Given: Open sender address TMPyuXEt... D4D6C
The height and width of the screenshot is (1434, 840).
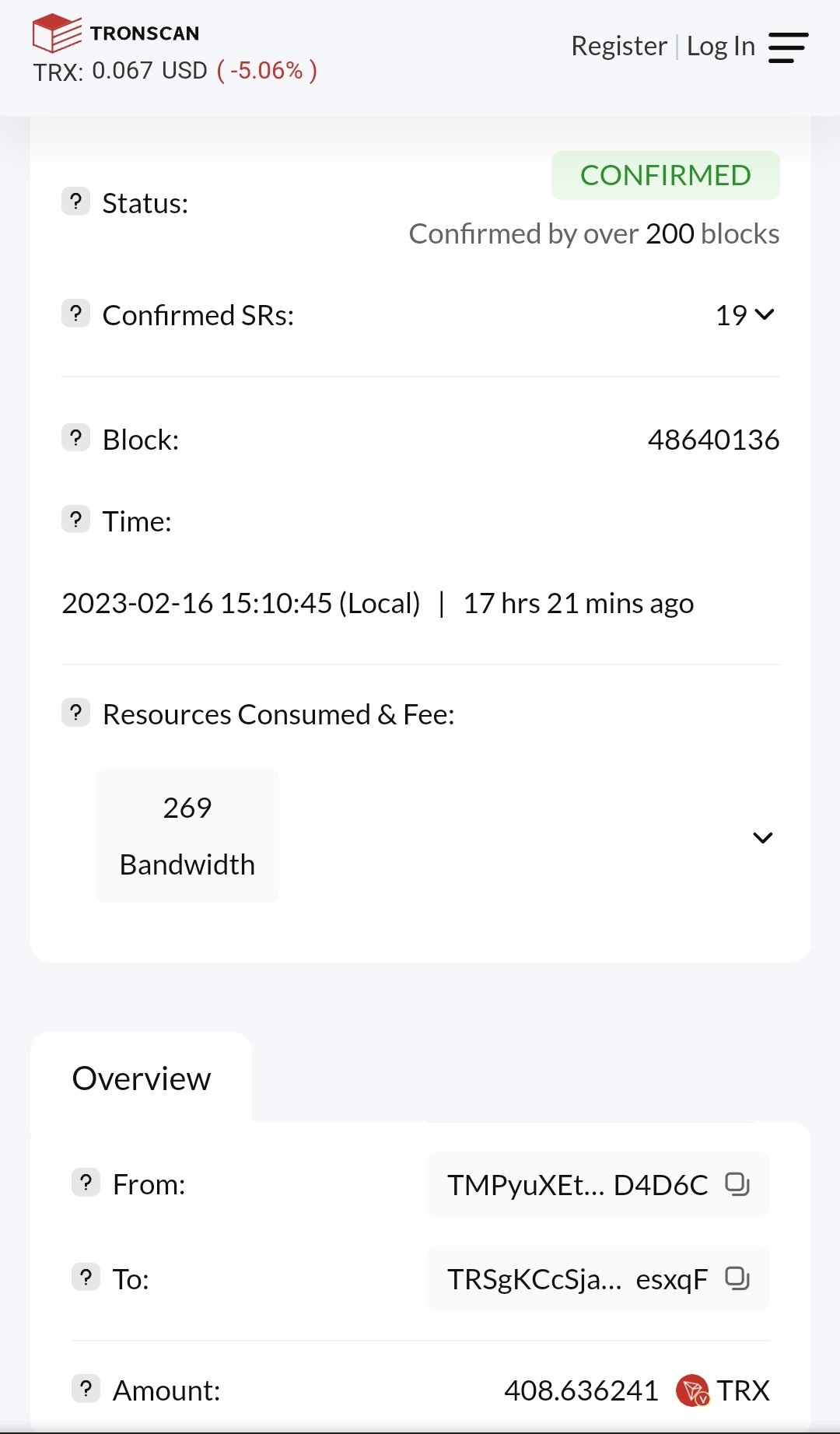Looking at the screenshot, I should click(x=576, y=1185).
